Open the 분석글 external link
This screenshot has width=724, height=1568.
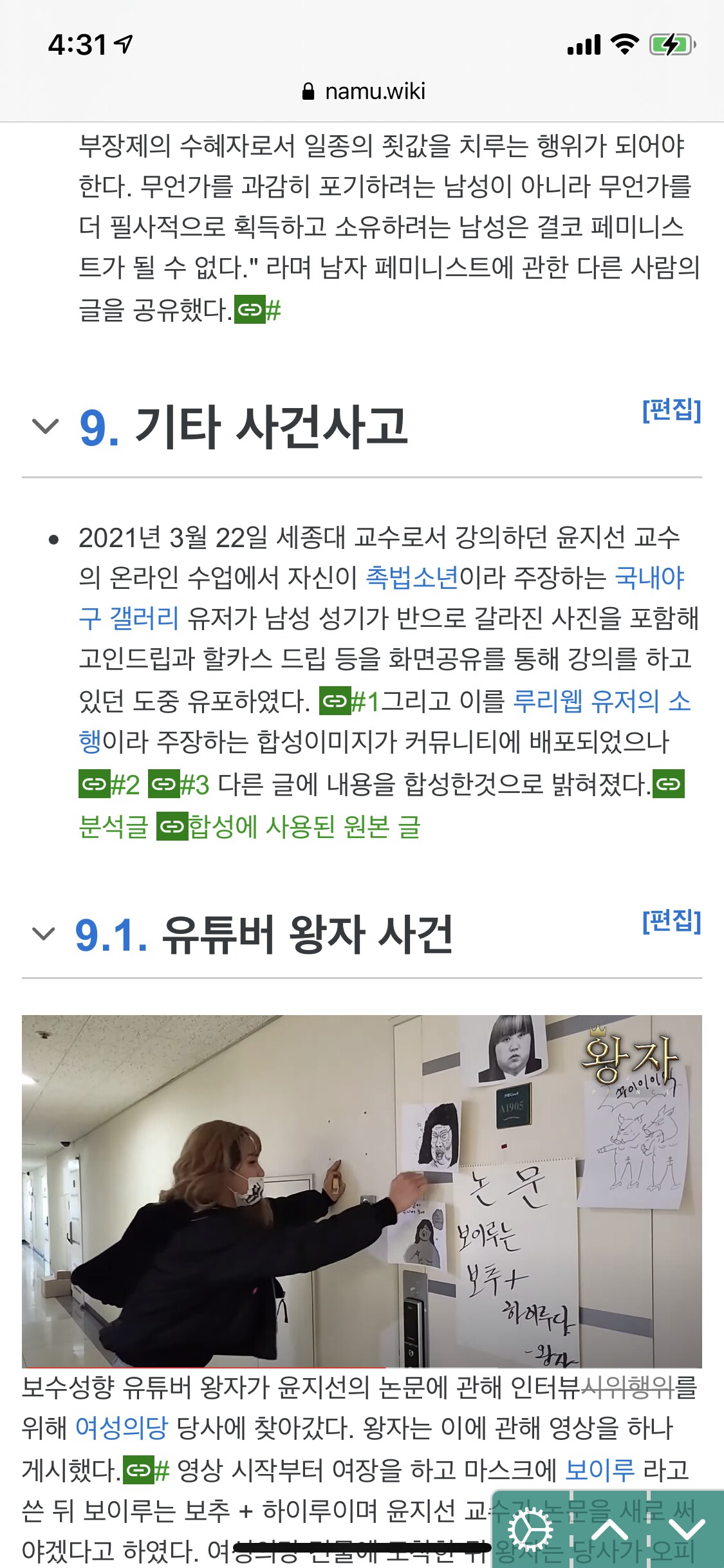pyautogui.click(x=113, y=826)
